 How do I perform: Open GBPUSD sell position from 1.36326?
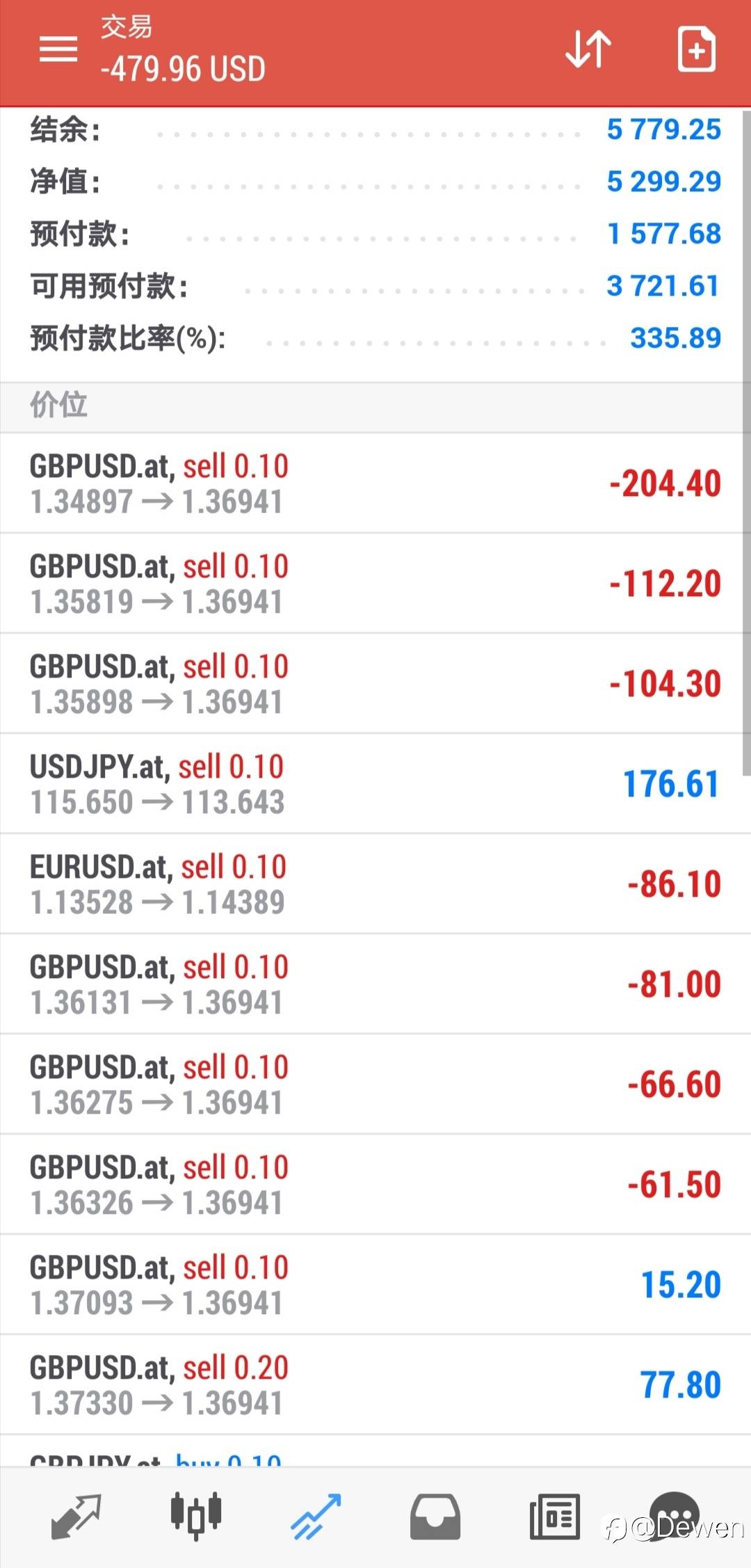tap(375, 1185)
